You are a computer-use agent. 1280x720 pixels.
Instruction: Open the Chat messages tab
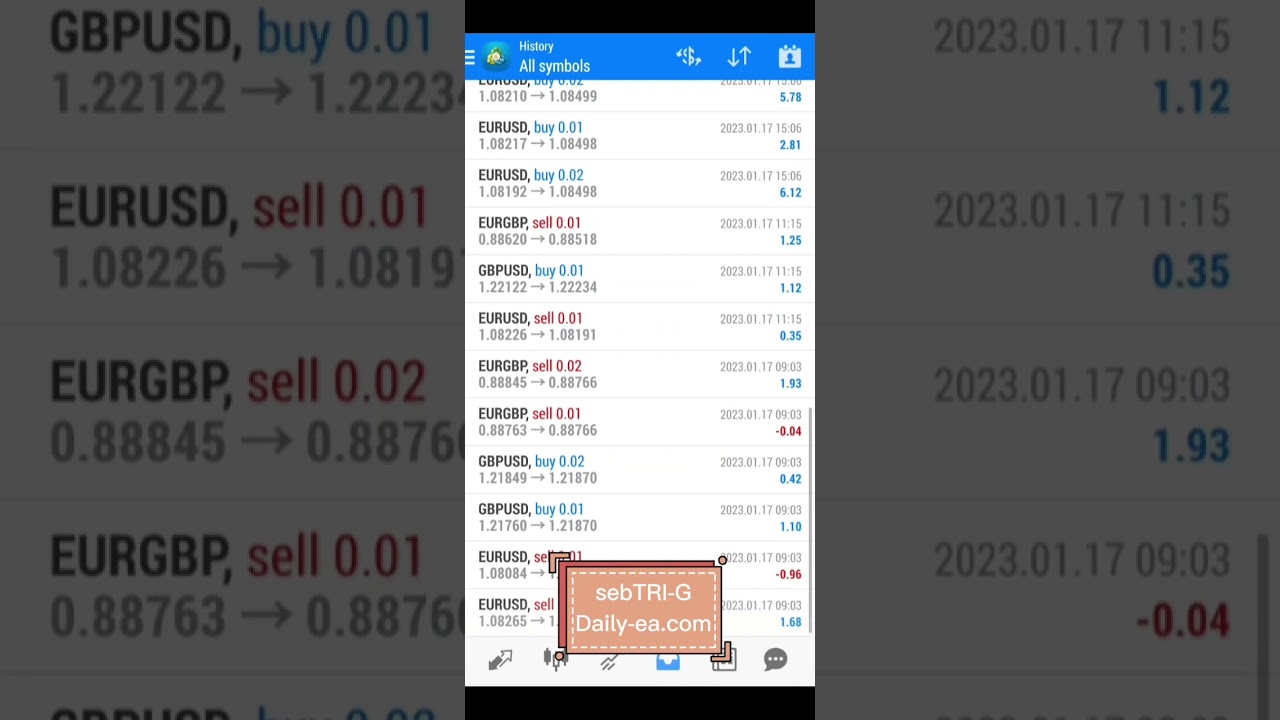pyautogui.click(x=775, y=660)
